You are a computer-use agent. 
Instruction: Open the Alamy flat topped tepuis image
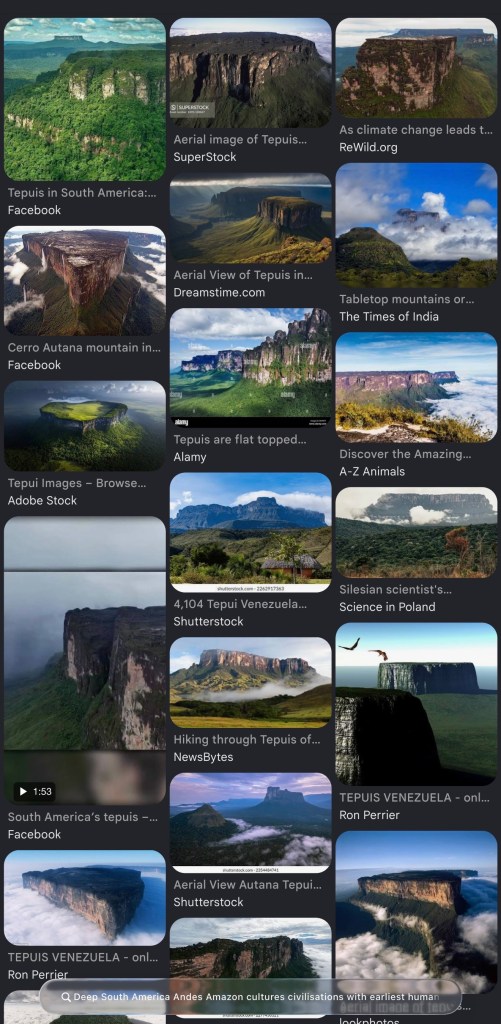click(x=251, y=368)
